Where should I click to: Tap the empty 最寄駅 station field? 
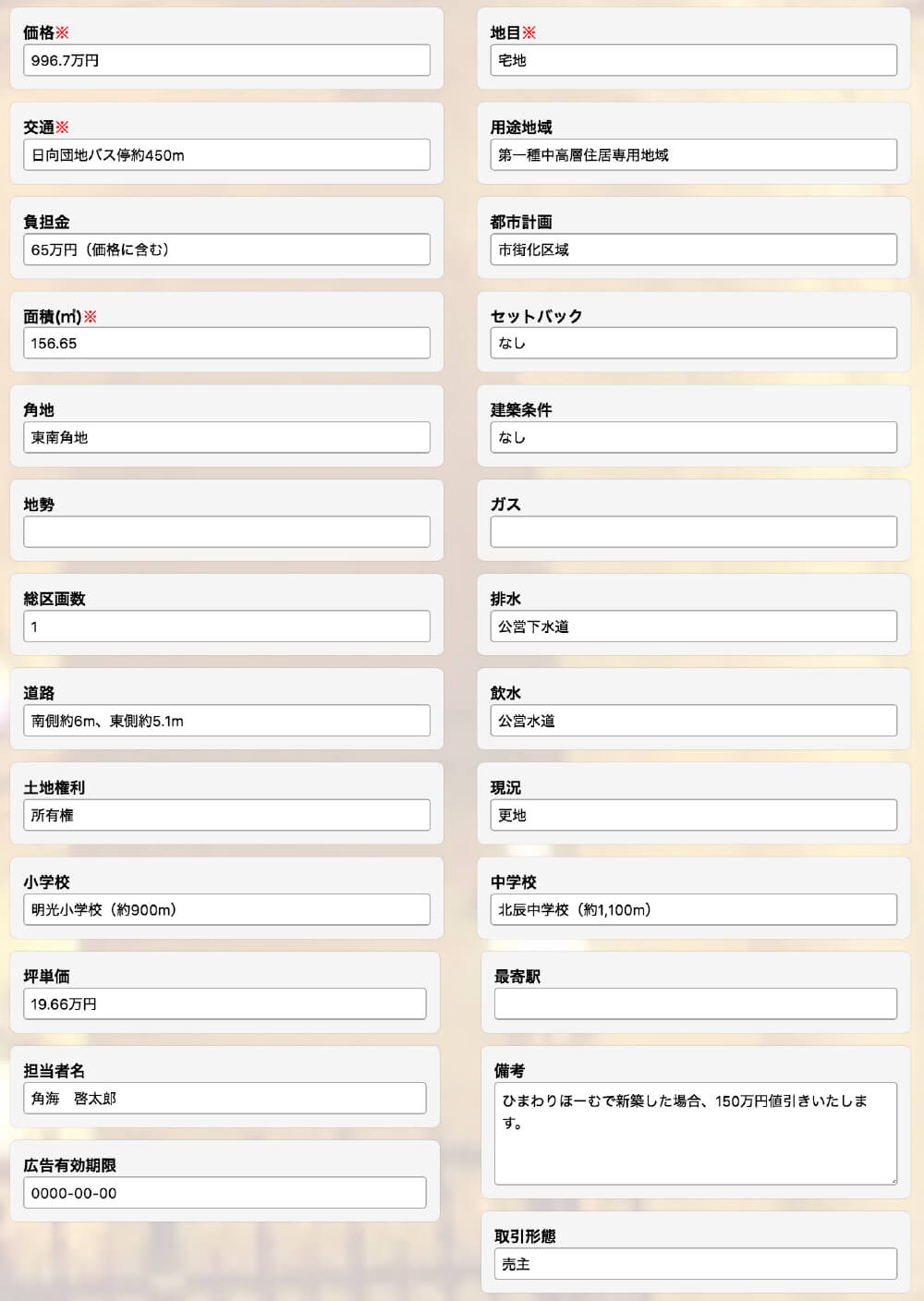tap(695, 1003)
